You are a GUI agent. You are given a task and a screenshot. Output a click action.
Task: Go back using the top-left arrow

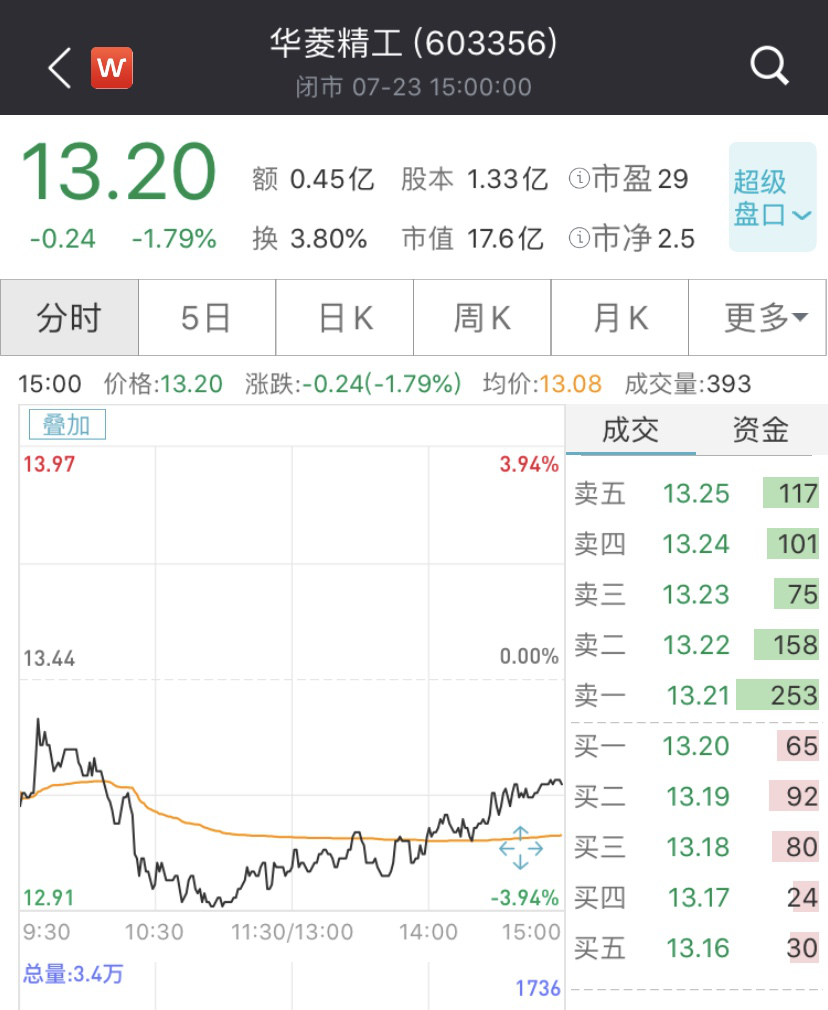pos(60,68)
